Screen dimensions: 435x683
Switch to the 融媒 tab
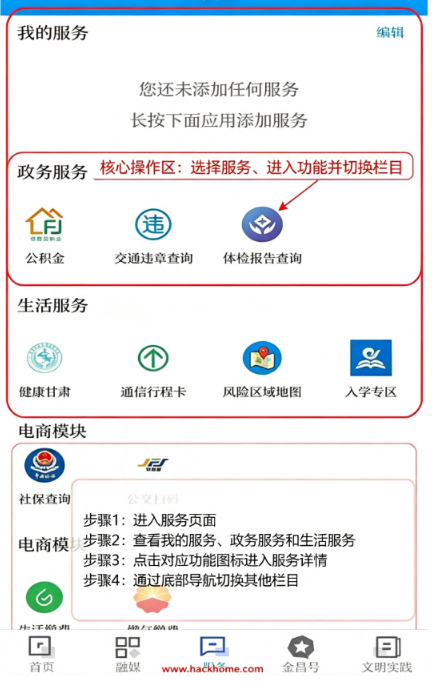click(x=128, y=654)
